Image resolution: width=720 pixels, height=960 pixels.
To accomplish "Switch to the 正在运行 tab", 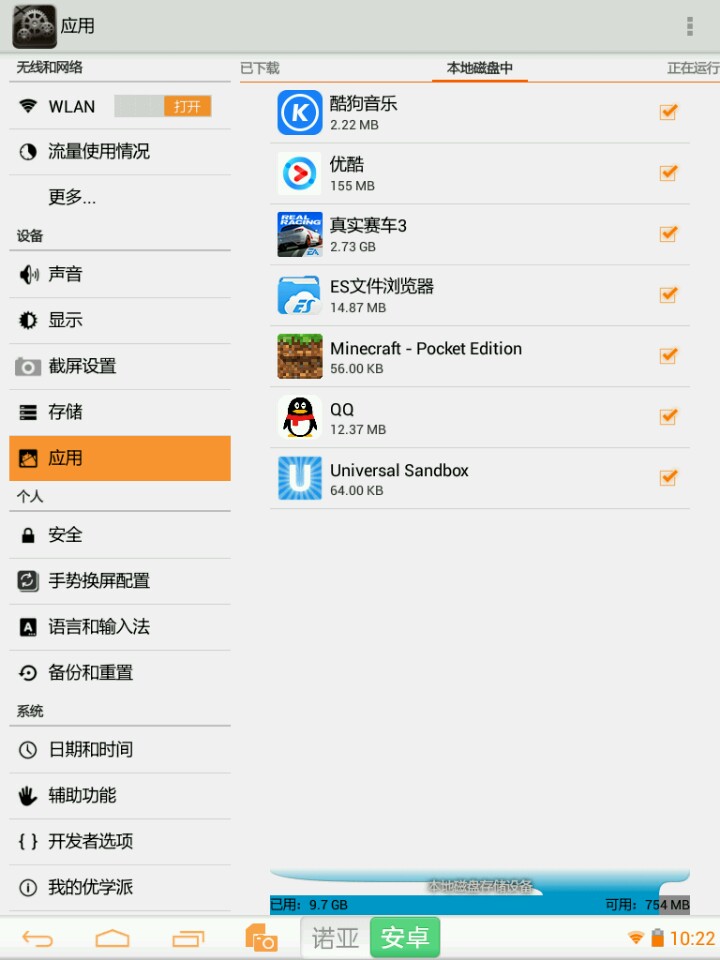I will pos(692,68).
